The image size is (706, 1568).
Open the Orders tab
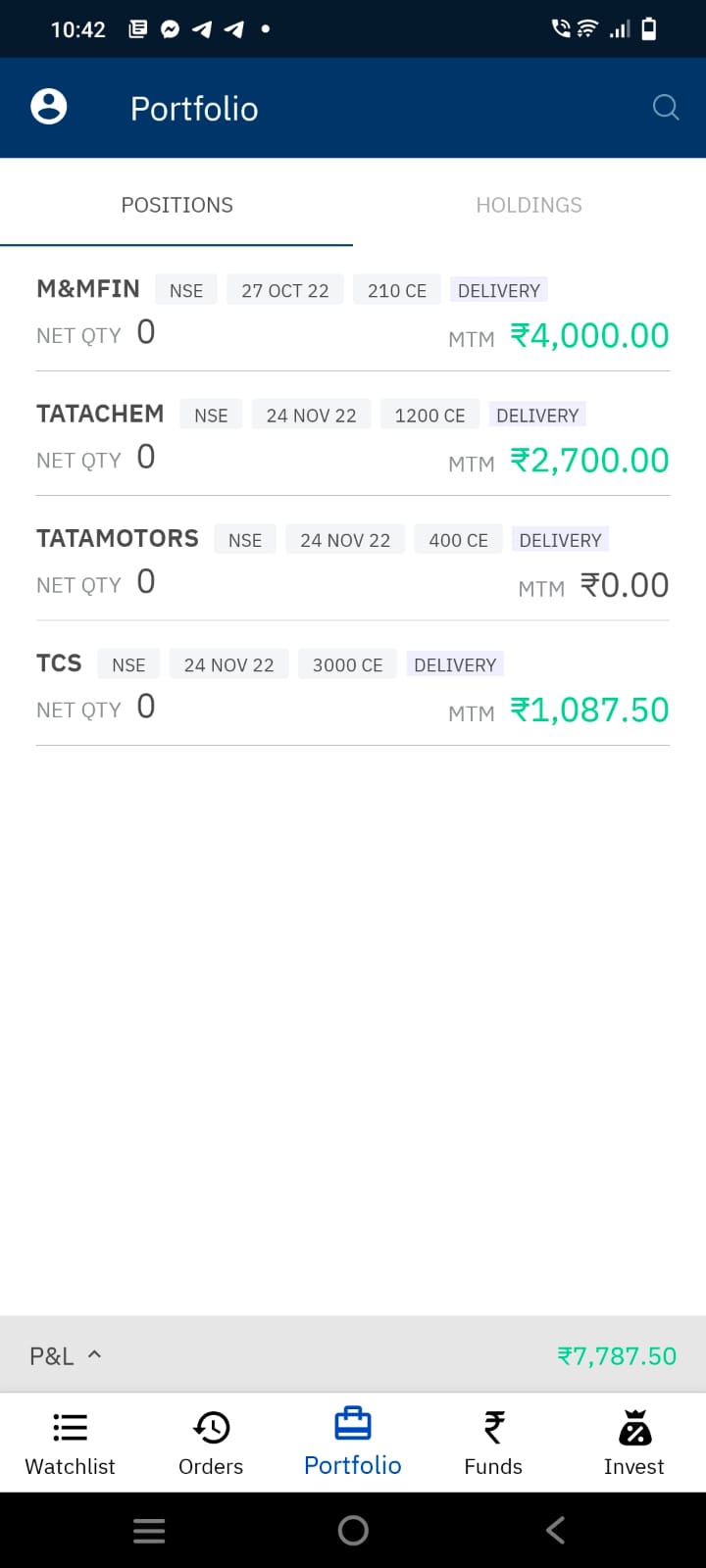tap(211, 1443)
